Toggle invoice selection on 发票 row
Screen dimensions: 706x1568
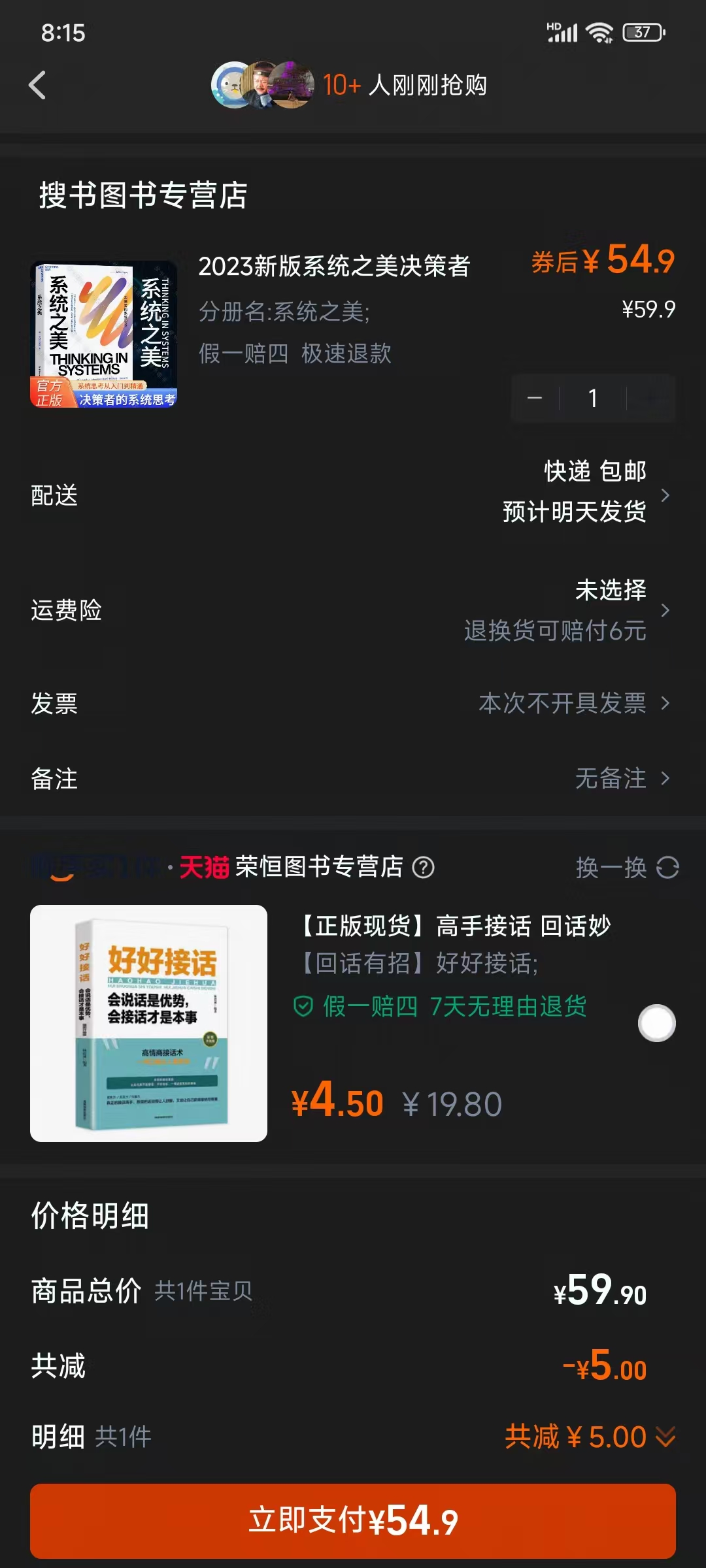tap(667, 704)
